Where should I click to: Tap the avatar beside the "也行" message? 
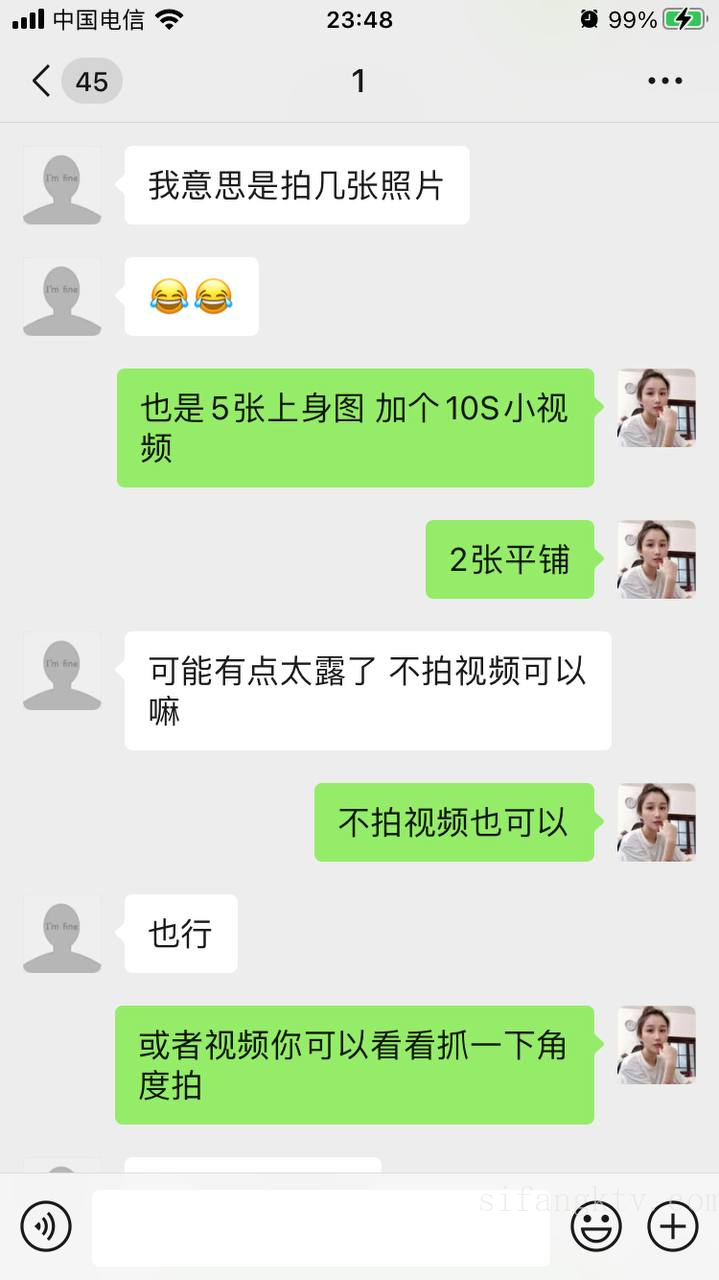click(62, 933)
